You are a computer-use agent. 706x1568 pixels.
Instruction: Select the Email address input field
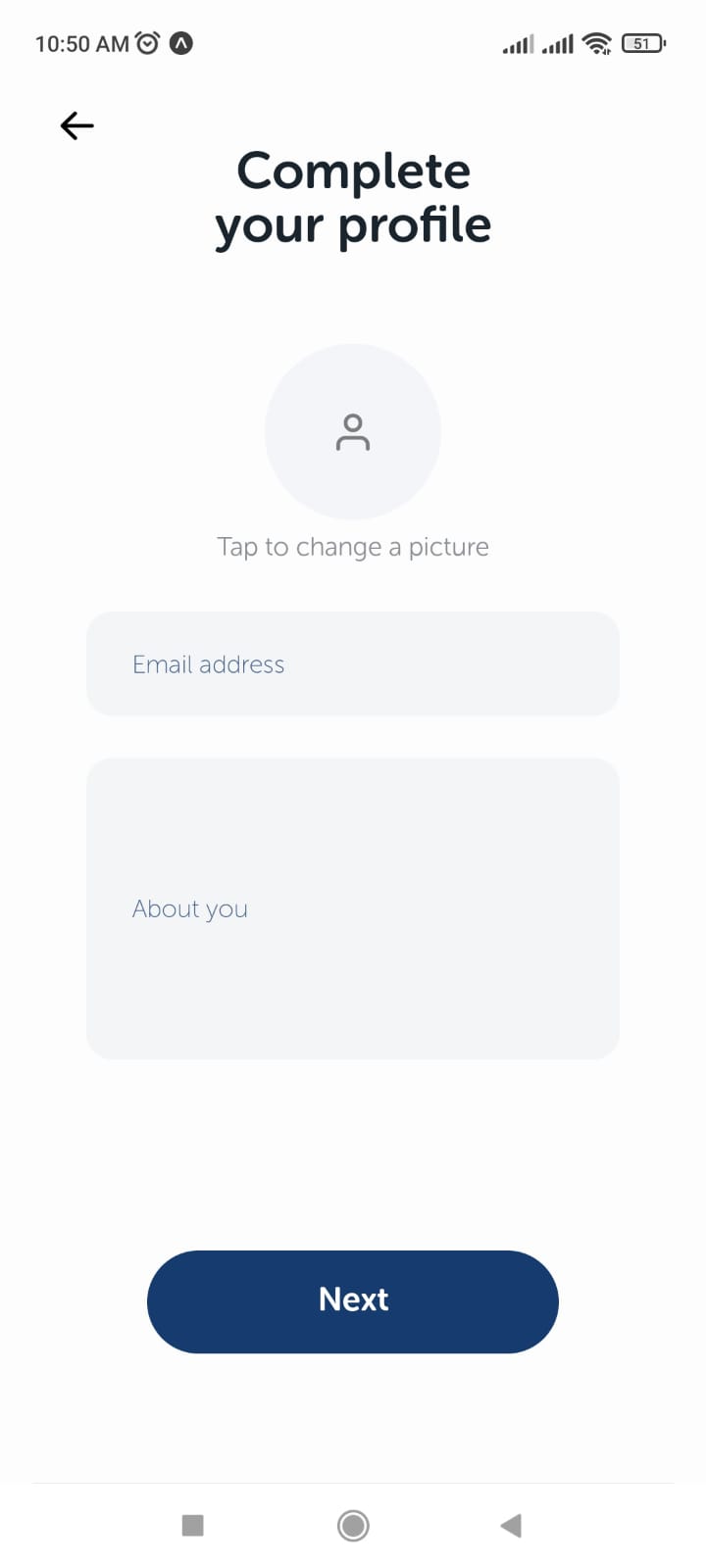pyautogui.click(x=353, y=663)
